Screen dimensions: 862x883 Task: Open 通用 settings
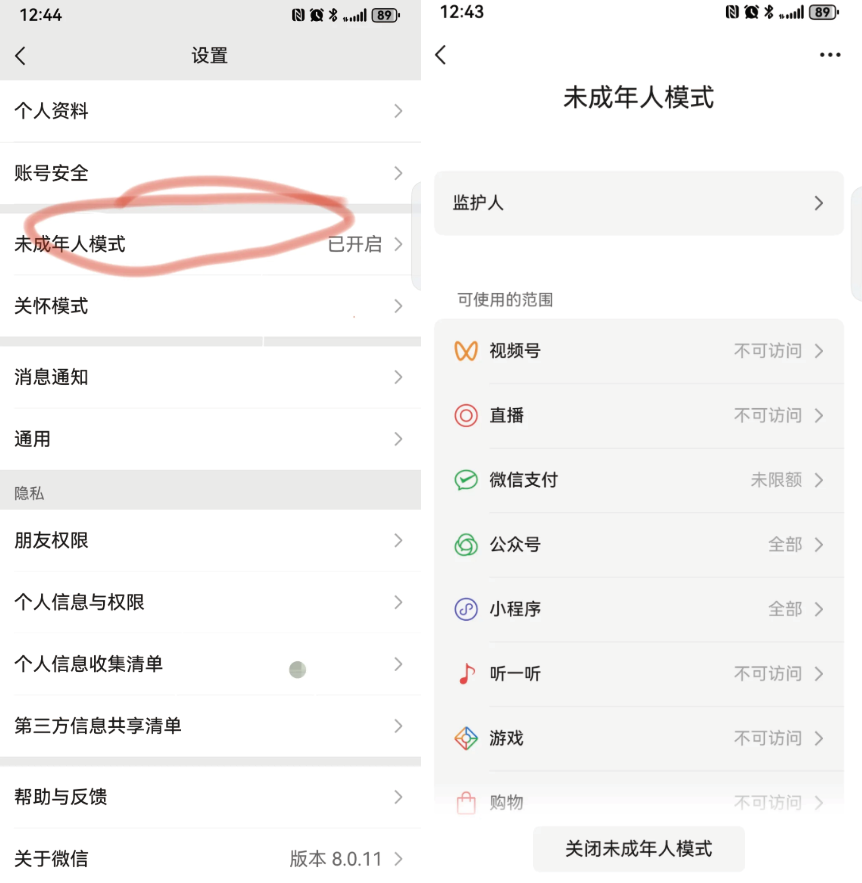[x=208, y=439]
